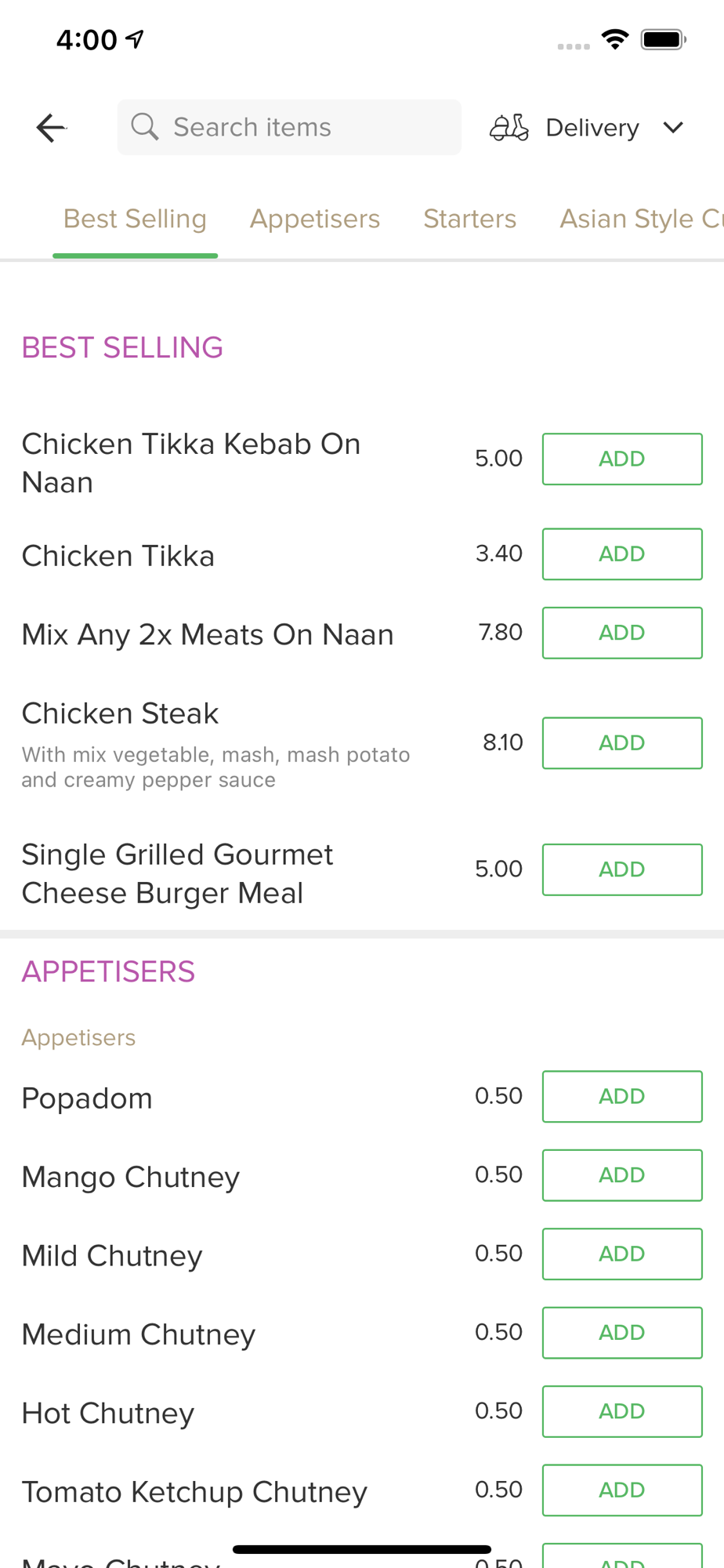Add Tomato Ketchup Chutney

pyautogui.click(x=622, y=1490)
